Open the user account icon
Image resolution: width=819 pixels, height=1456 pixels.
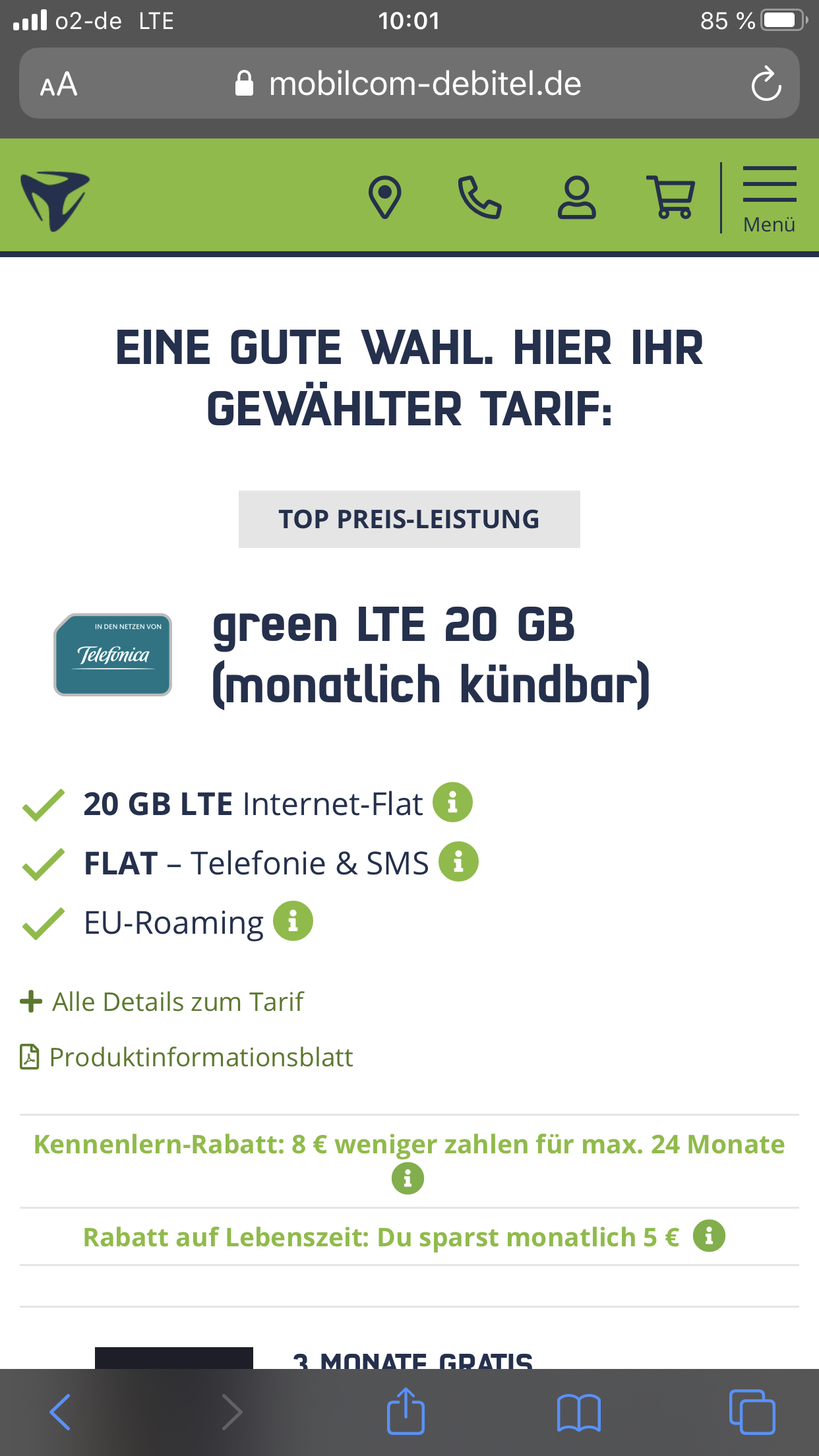pyautogui.click(x=576, y=197)
